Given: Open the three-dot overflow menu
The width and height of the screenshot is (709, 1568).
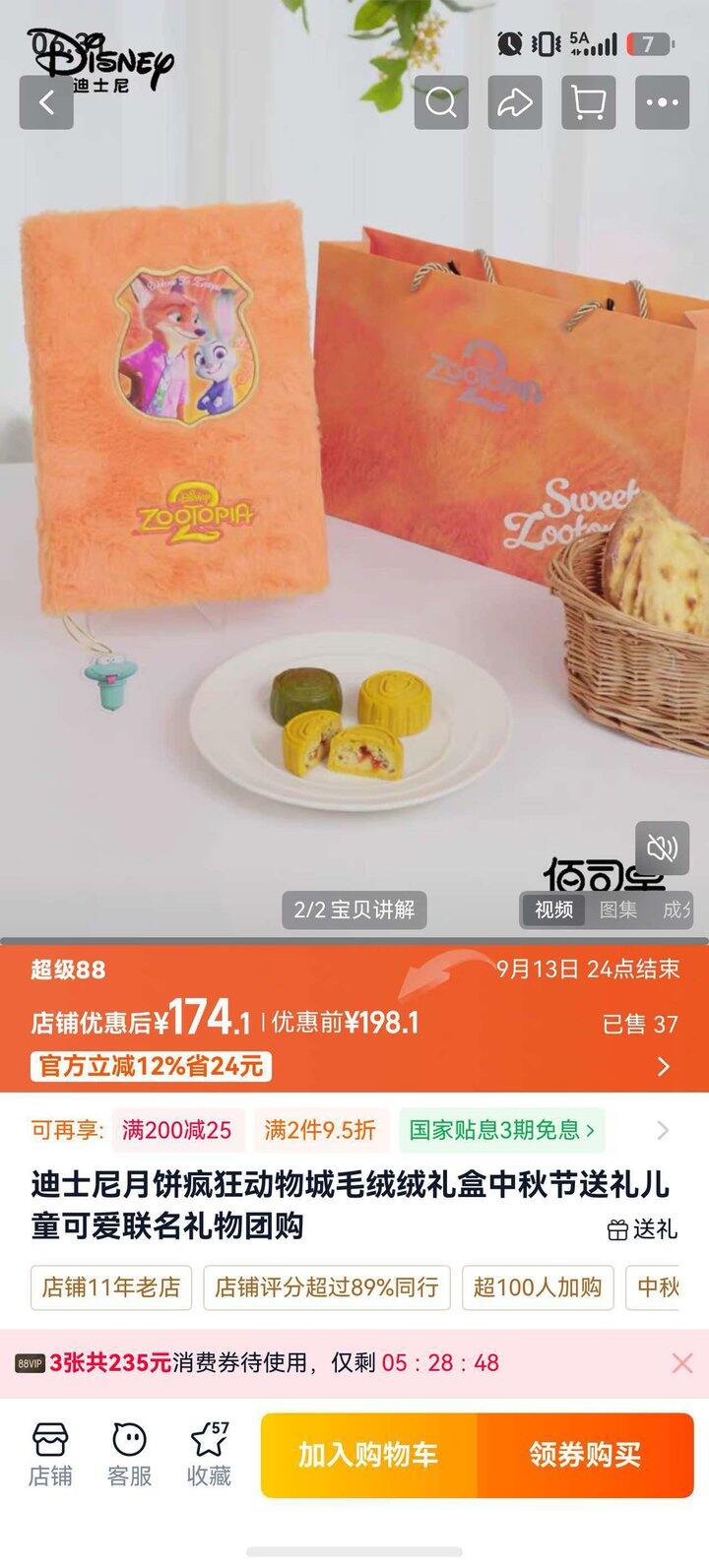Looking at the screenshot, I should click(x=663, y=102).
